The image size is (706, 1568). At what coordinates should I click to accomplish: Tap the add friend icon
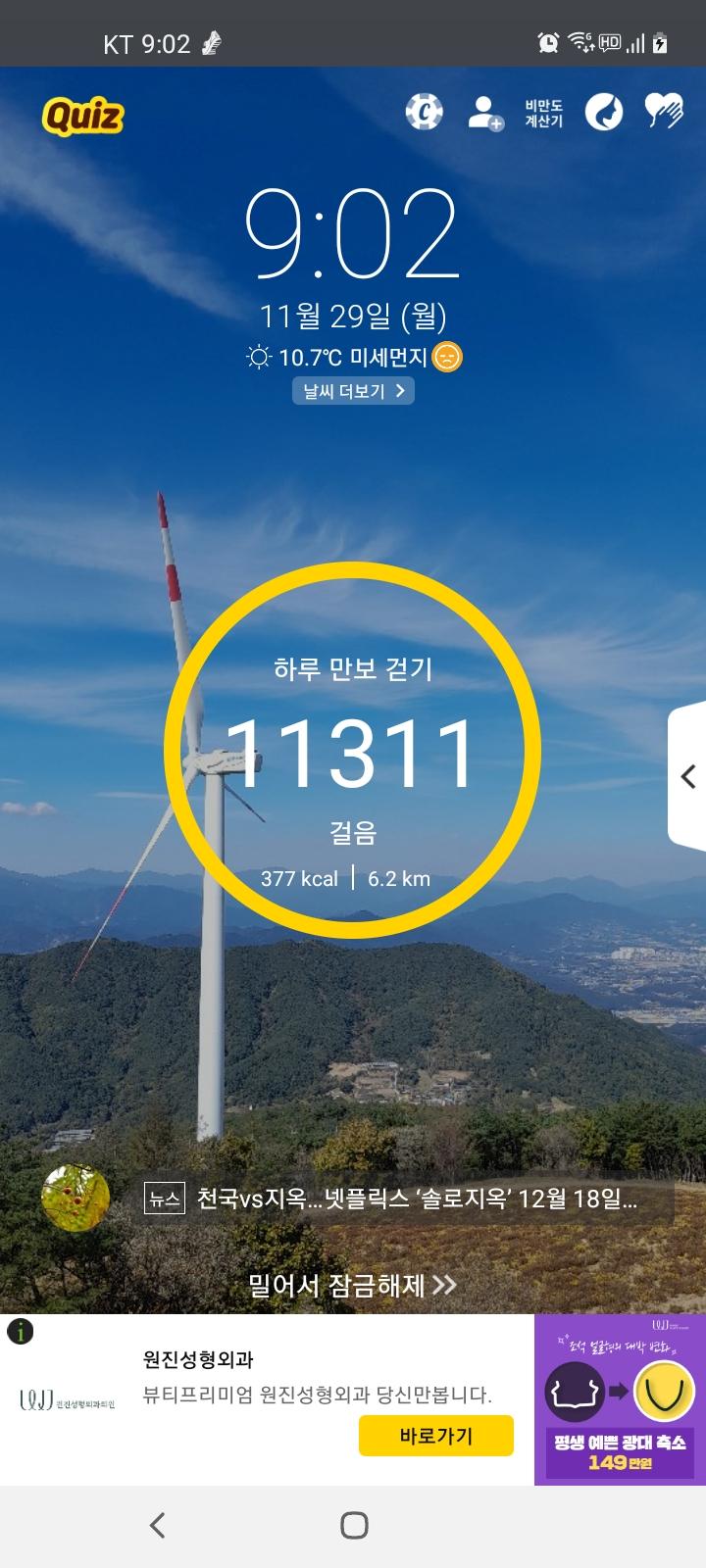click(484, 113)
